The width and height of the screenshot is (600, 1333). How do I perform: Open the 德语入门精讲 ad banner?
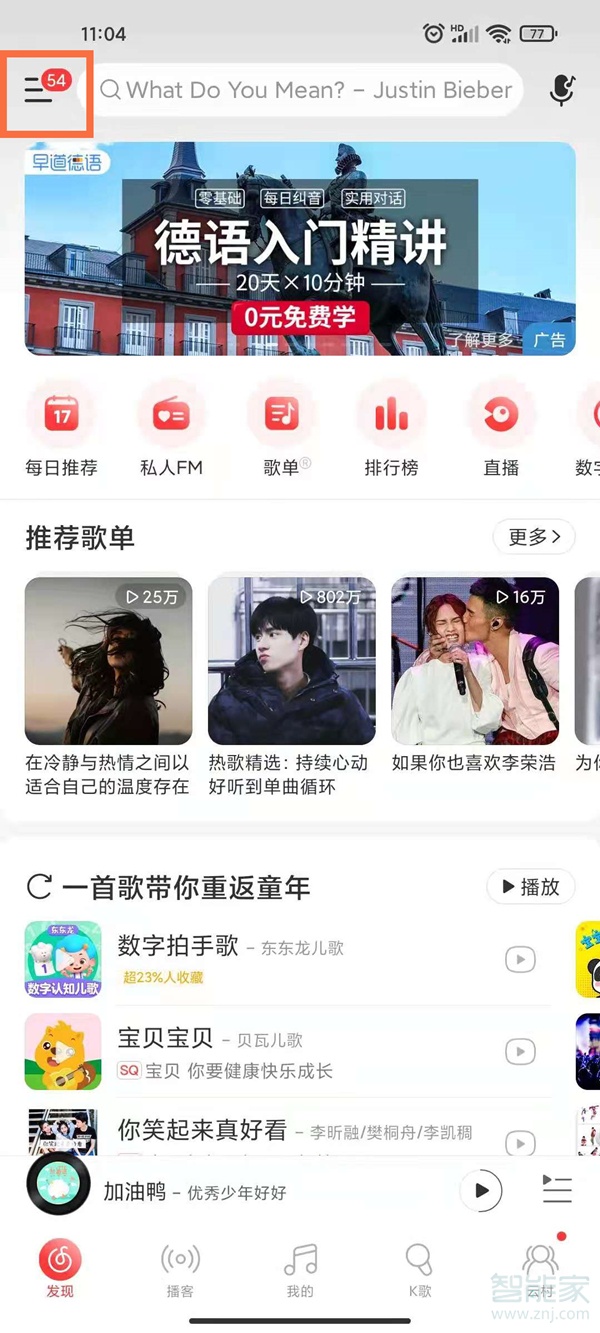coord(300,248)
